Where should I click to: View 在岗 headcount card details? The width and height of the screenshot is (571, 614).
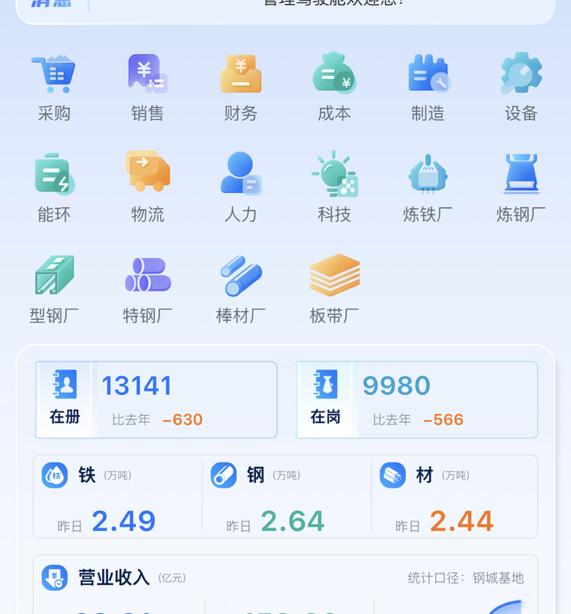[416, 399]
